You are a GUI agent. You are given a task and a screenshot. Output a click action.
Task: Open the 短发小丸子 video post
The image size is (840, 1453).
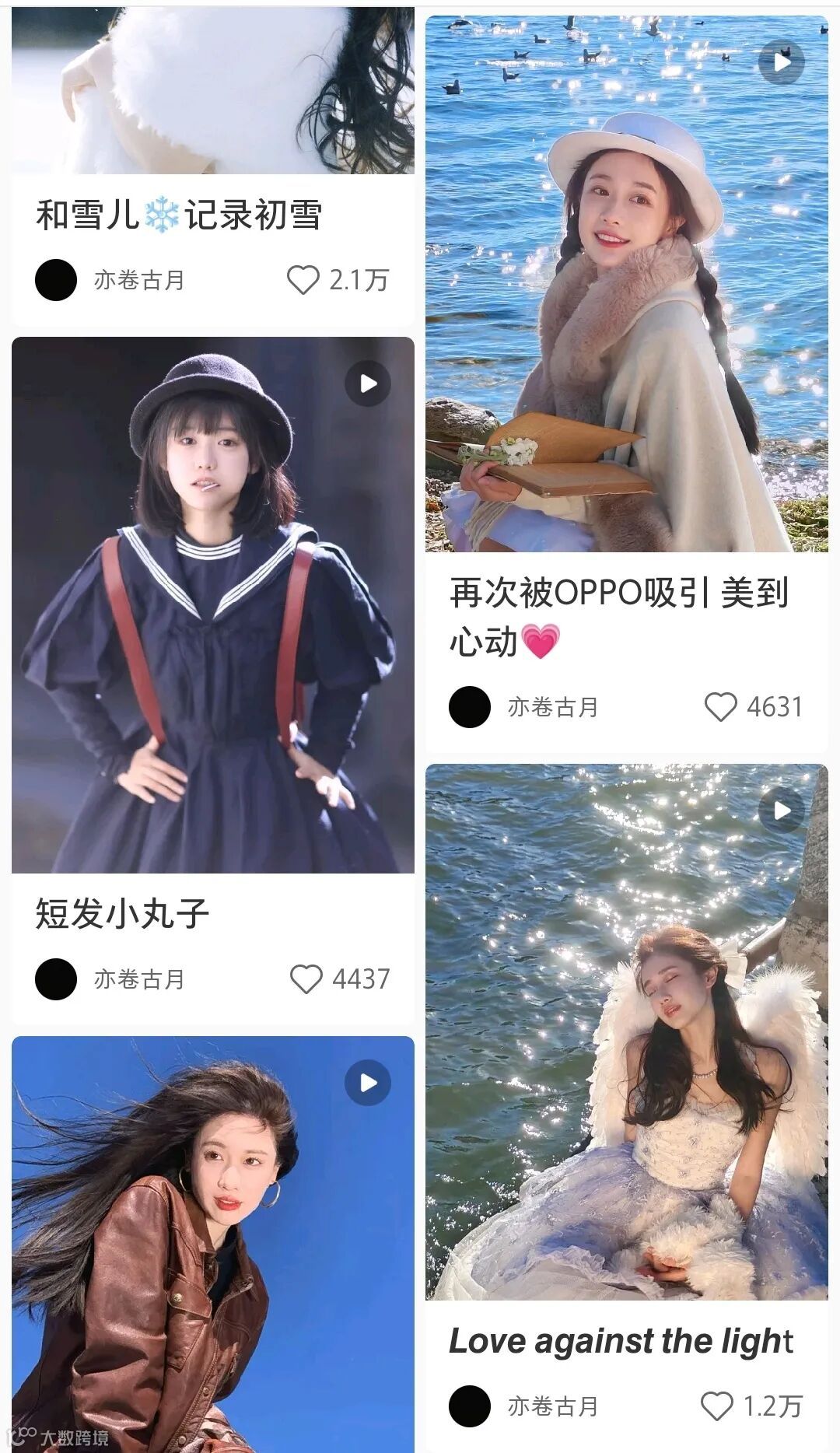click(x=212, y=604)
